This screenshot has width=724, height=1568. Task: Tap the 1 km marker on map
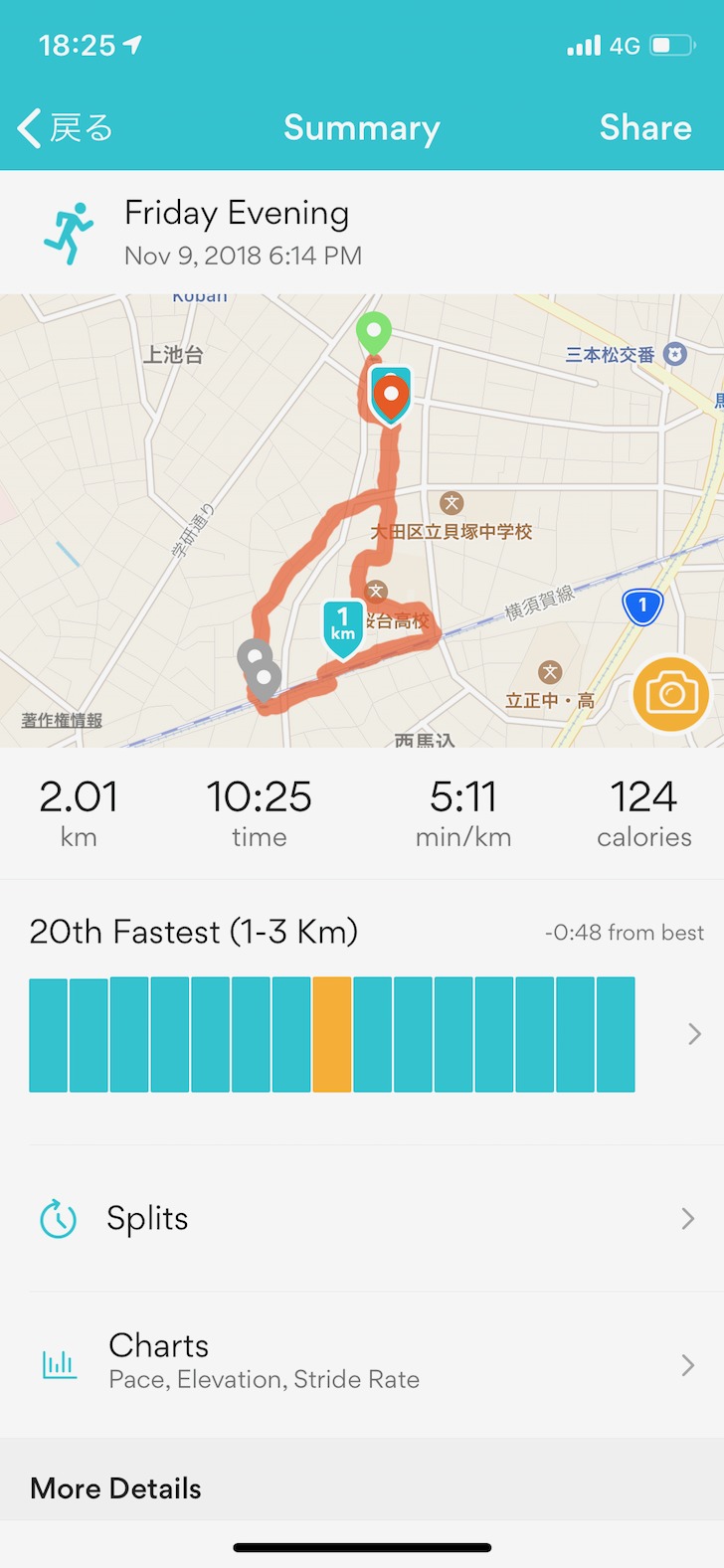point(343,629)
